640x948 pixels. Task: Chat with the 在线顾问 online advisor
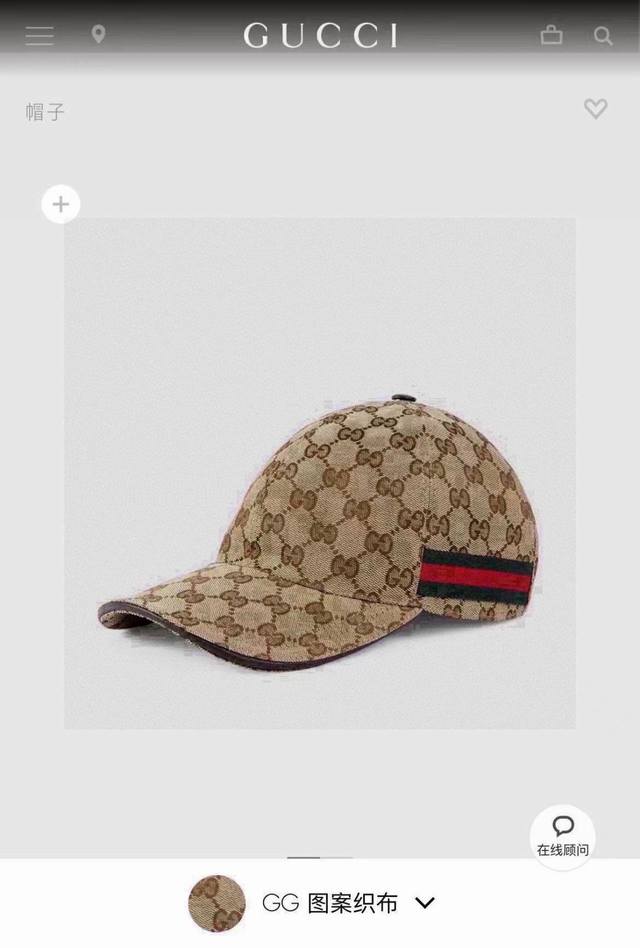pos(563,836)
